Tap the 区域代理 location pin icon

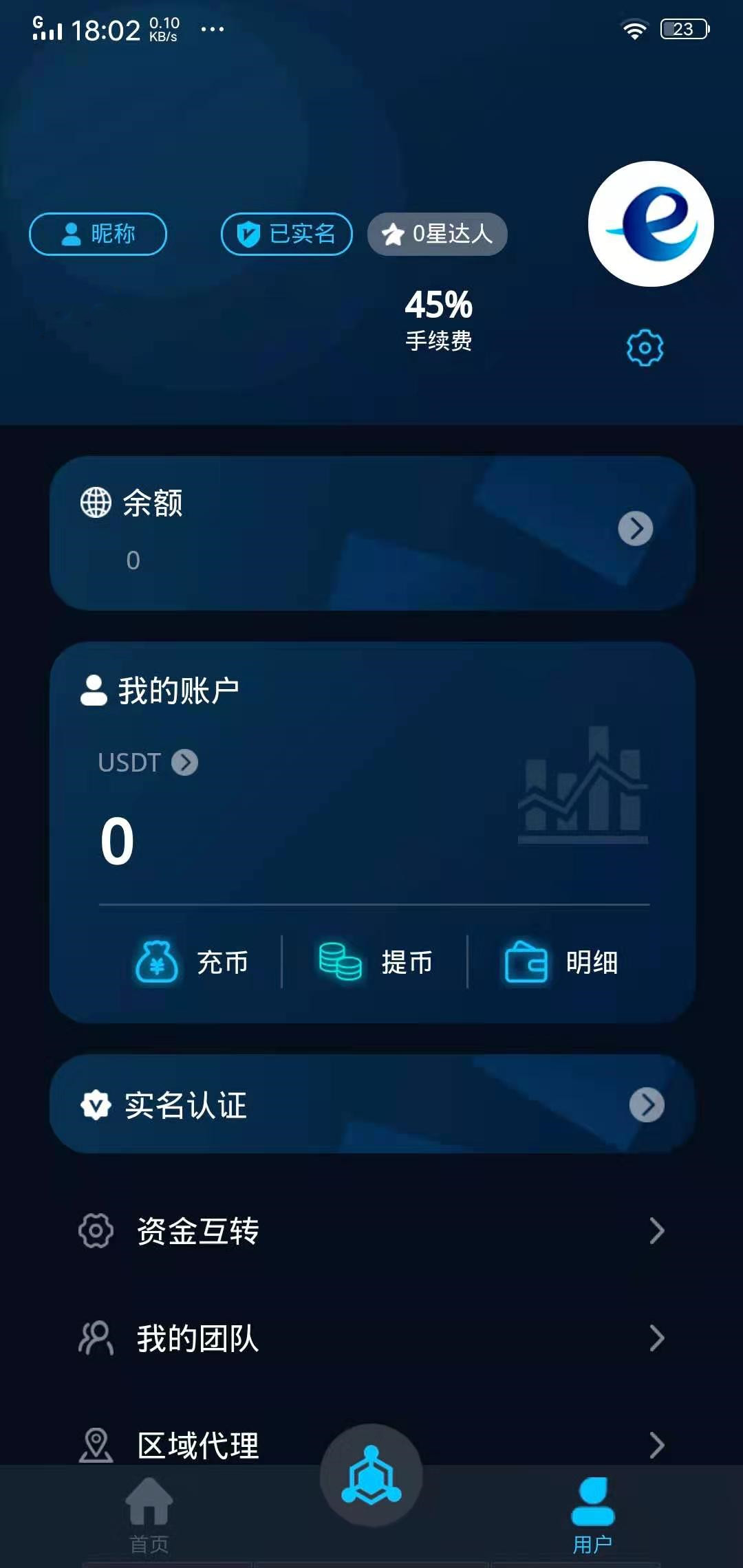(97, 1445)
